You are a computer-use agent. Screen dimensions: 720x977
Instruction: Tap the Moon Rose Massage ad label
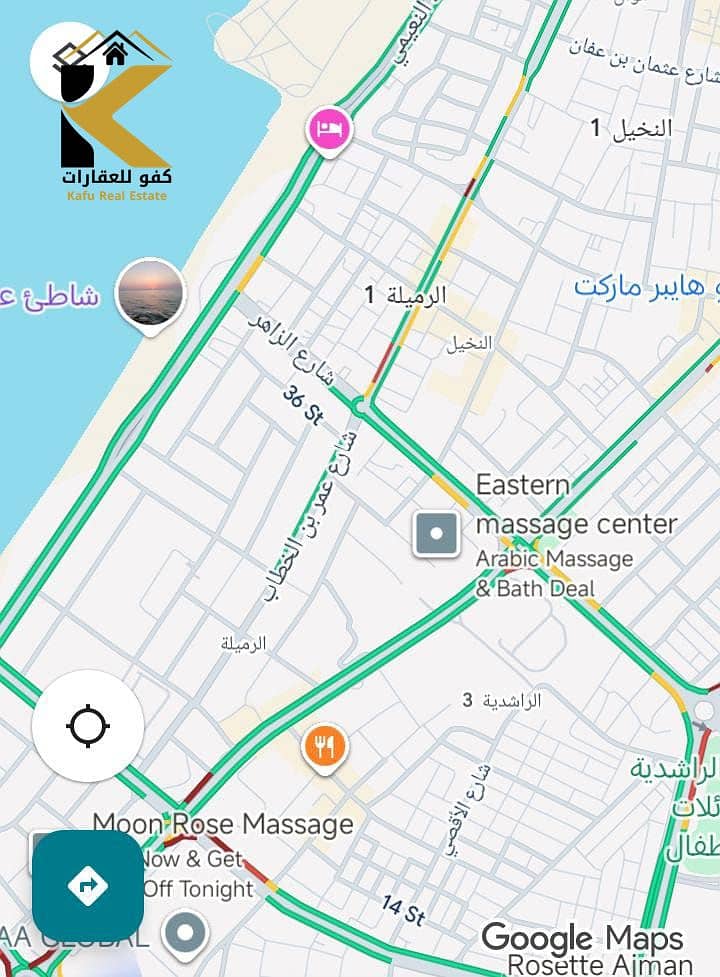point(223,824)
